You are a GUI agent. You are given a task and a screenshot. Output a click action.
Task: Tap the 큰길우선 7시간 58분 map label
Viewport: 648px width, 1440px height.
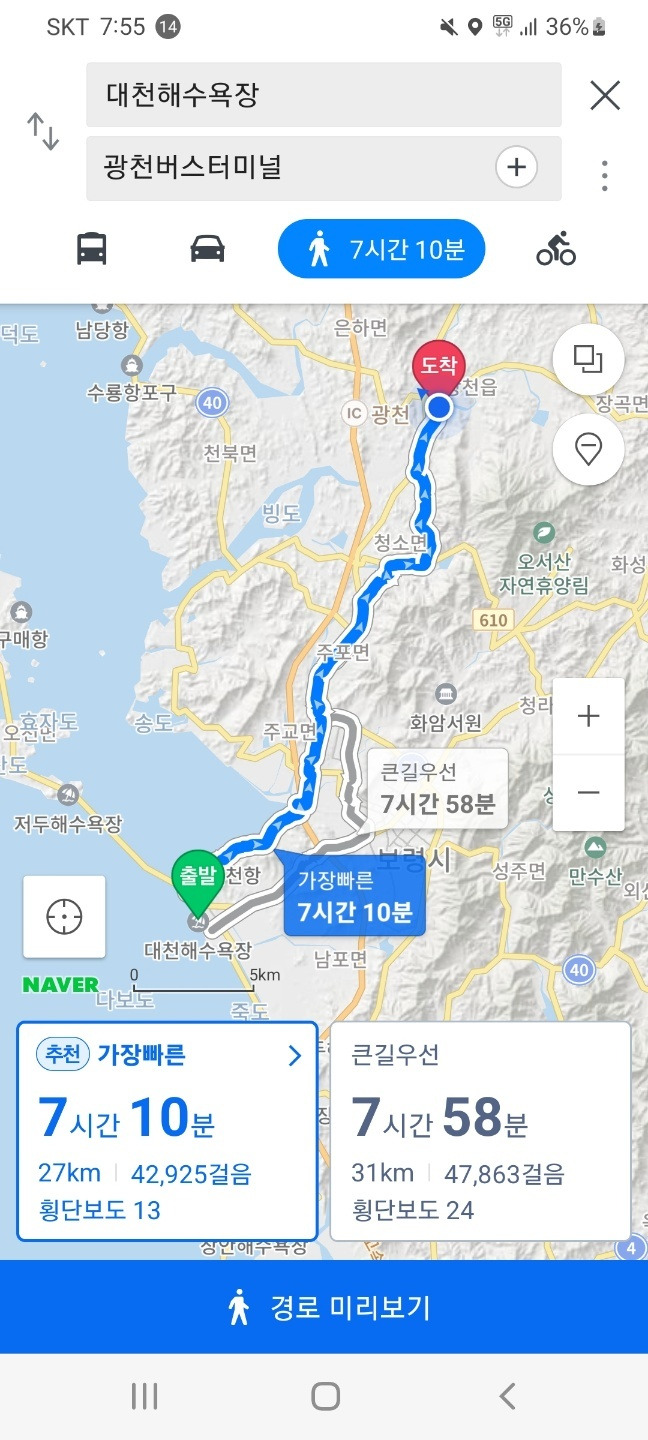438,789
